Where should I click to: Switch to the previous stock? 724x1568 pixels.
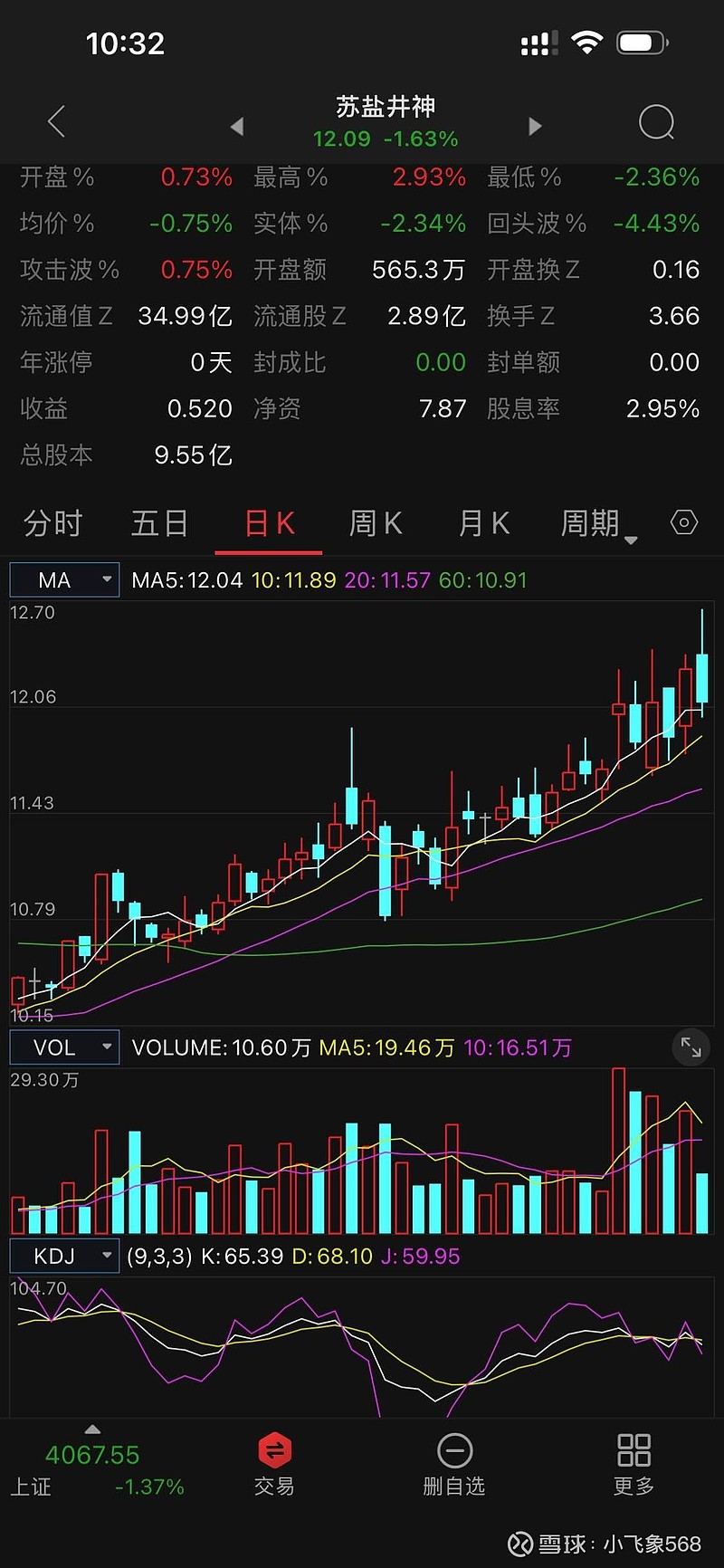pyautogui.click(x=237, y=126)
